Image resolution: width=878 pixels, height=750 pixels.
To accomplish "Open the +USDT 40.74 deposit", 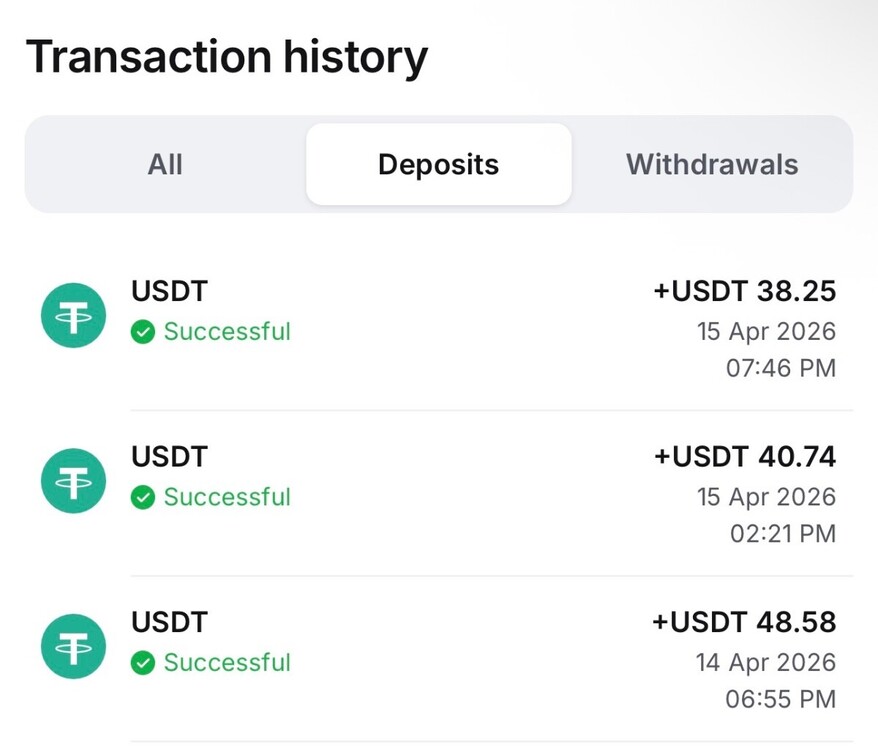I will pyautogui.click(x=440, y=494).
